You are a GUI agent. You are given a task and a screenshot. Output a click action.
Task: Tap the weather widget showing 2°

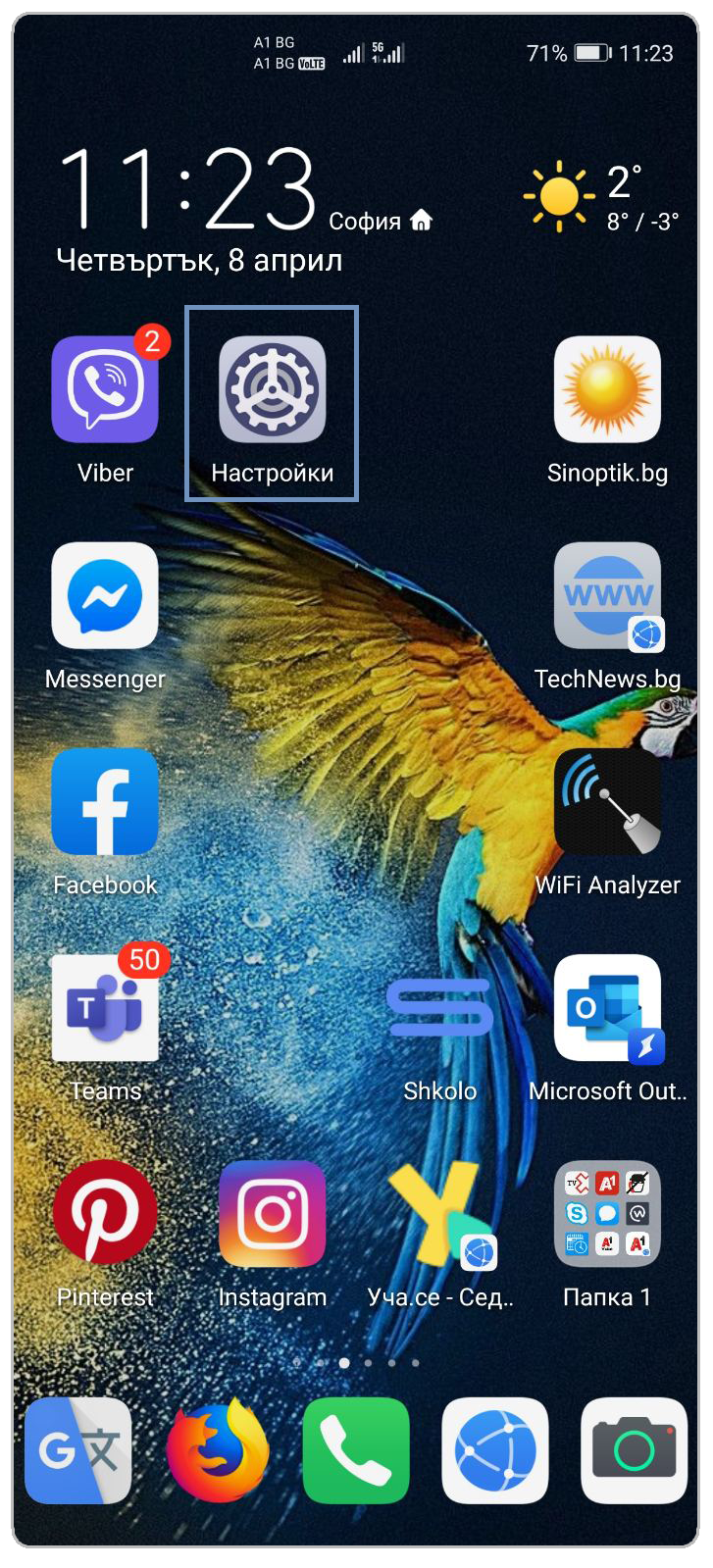[x=600, y=196]
